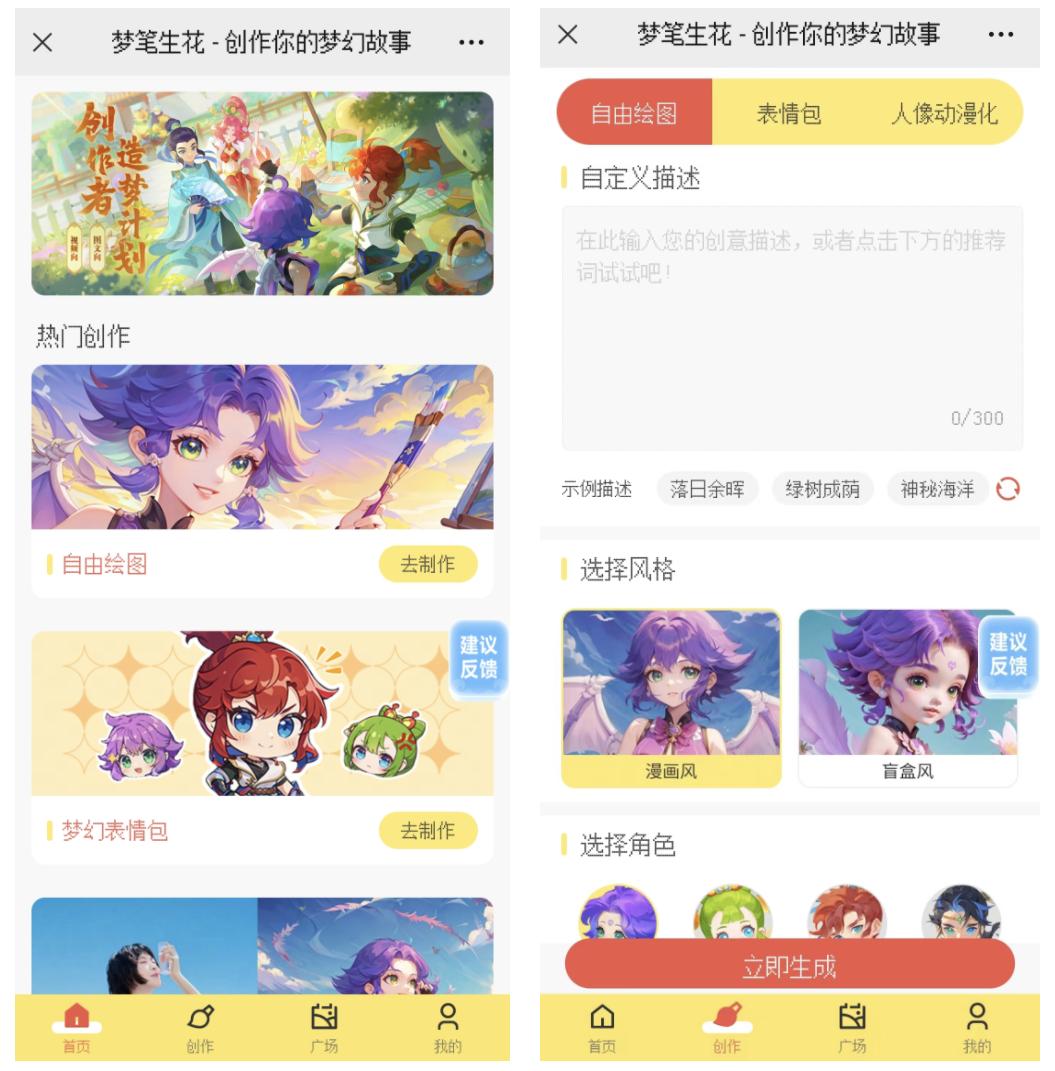Tap 去制作 on the 梦幻表情包 card

(427, 831)
